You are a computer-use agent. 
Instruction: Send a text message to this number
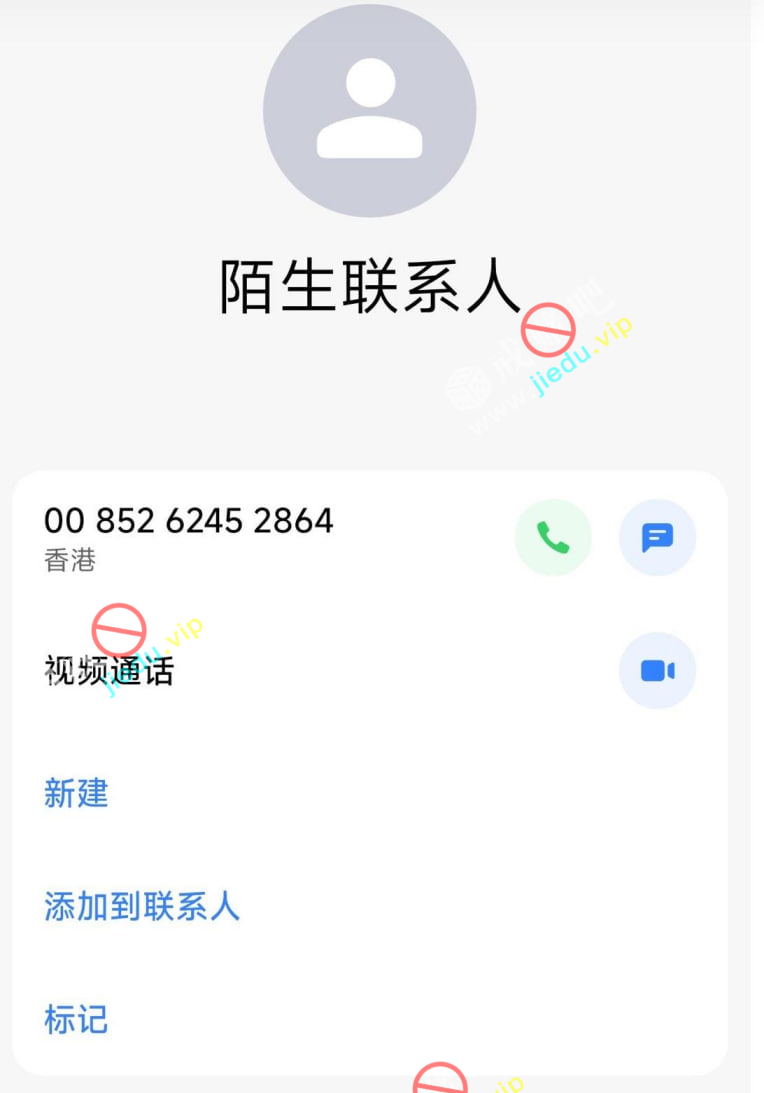point(657,538)
